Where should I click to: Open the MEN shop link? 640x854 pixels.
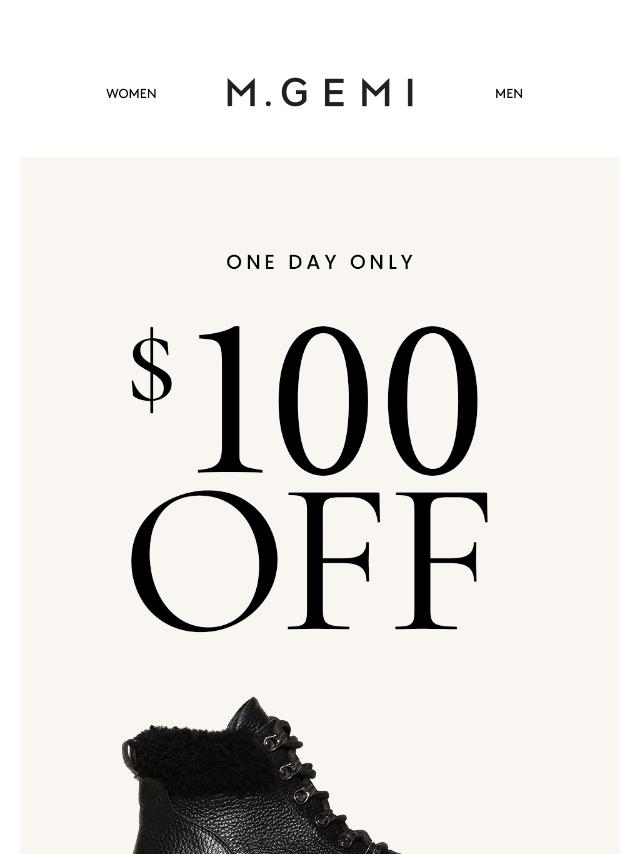[508, 94]
